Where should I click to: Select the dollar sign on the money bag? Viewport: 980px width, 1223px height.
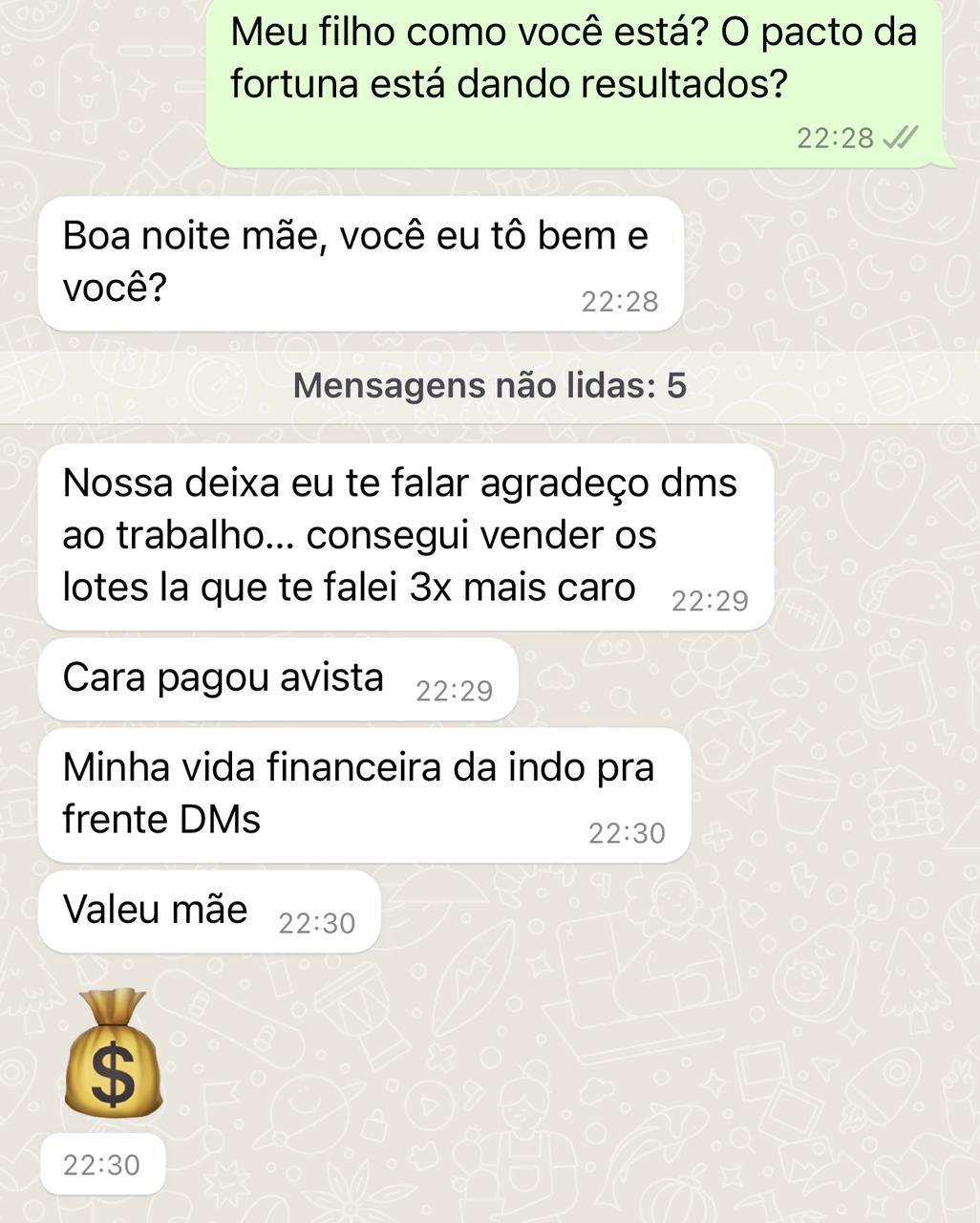coord(113,1075)
